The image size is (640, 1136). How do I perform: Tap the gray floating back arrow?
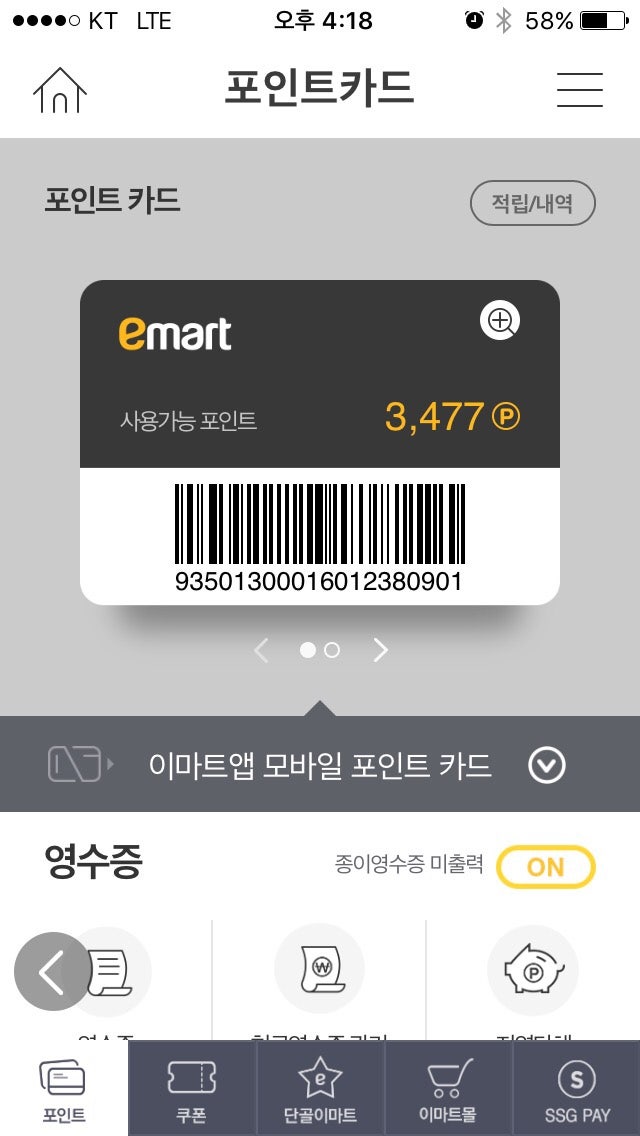pos(51,972)
